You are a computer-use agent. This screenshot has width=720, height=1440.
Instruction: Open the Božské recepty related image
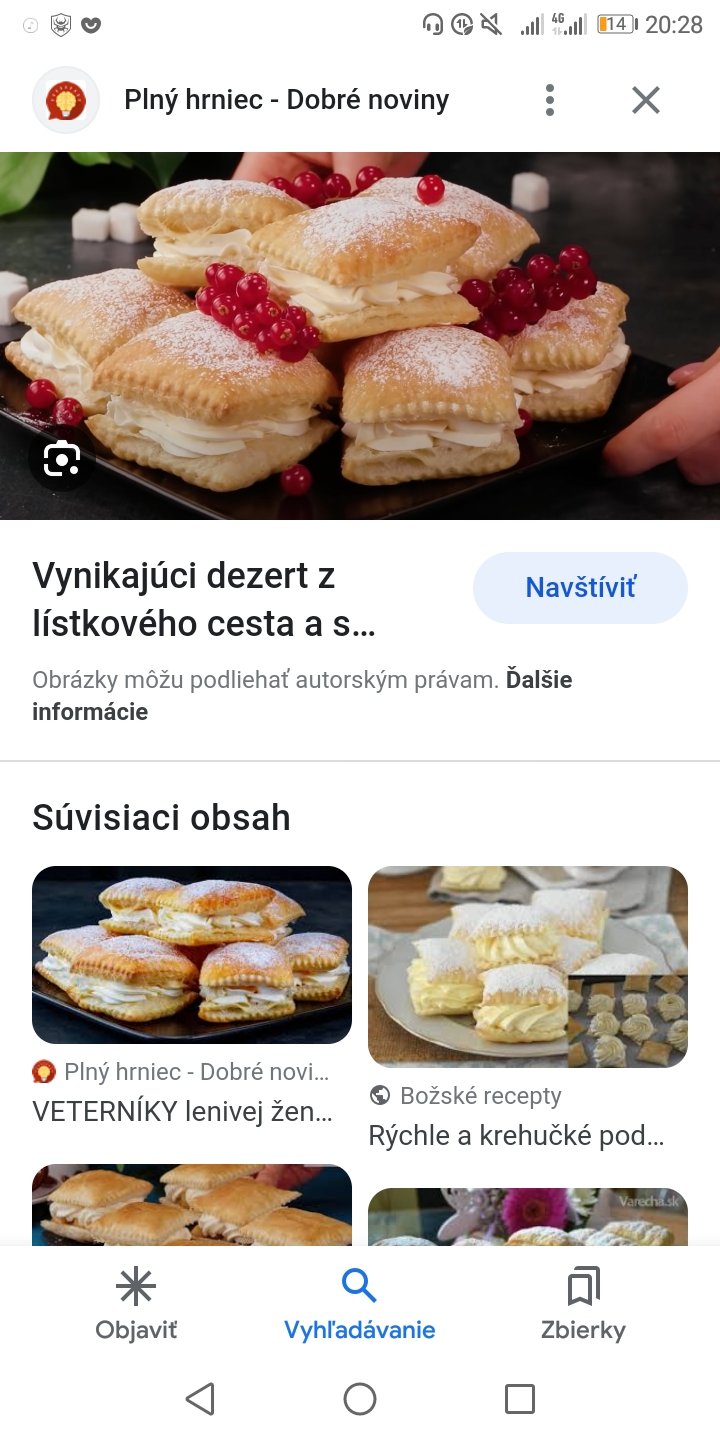coord(528,966)
